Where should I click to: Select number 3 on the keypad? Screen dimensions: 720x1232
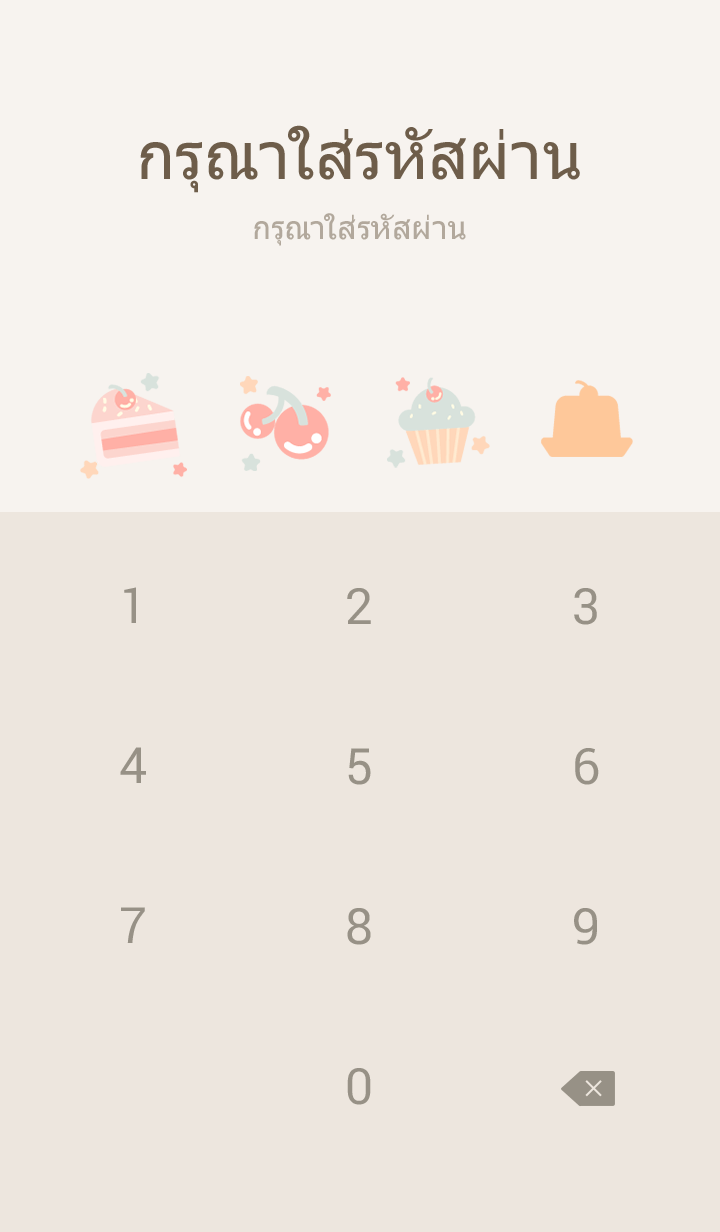[x=586, y=607]
